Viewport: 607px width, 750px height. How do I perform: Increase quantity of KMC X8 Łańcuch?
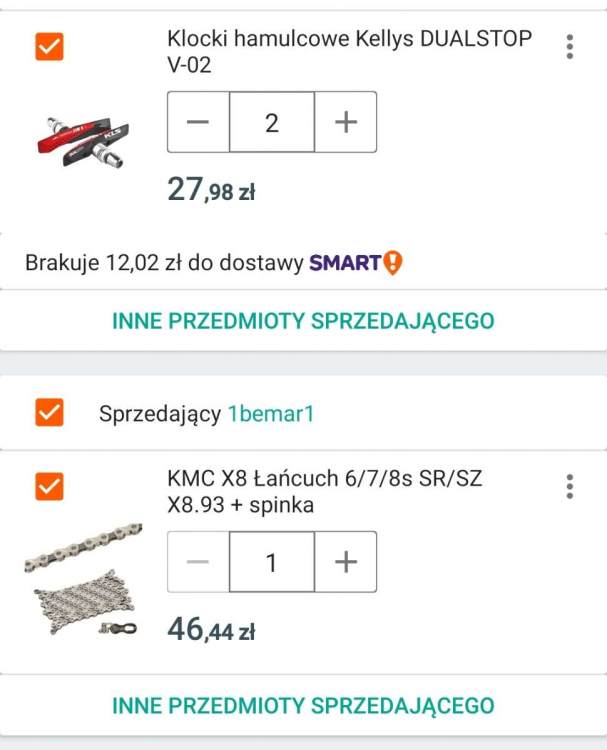[x=345, y=562]
